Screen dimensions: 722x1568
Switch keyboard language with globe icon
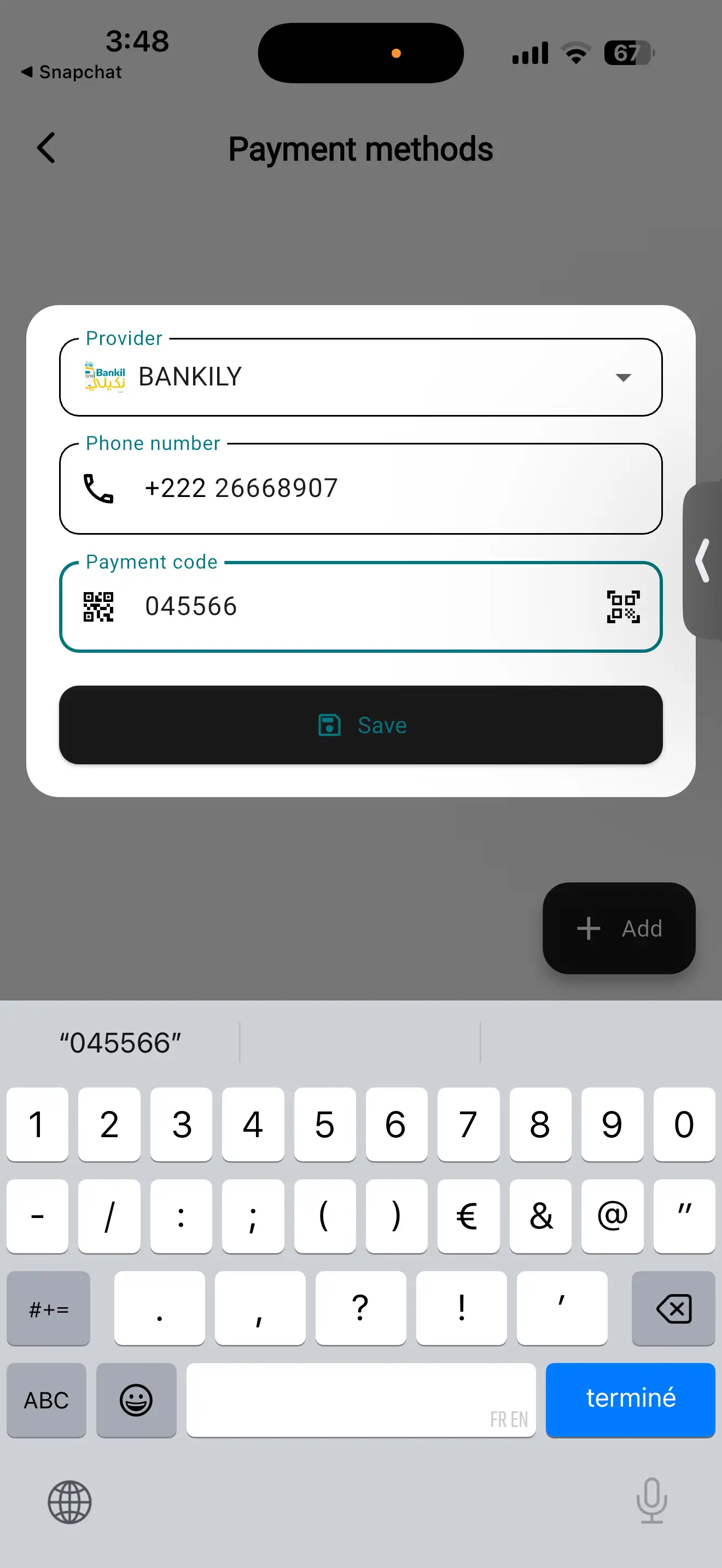coord(69,1502)
